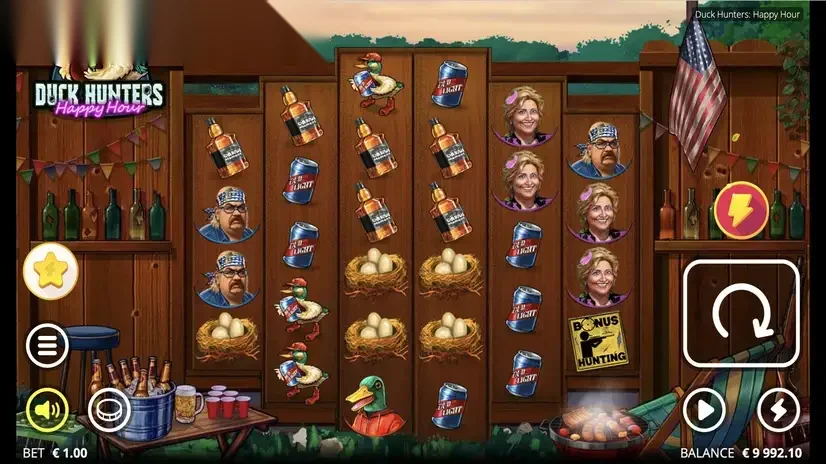Open the hamburger game menu

click(x=47, y=345)
